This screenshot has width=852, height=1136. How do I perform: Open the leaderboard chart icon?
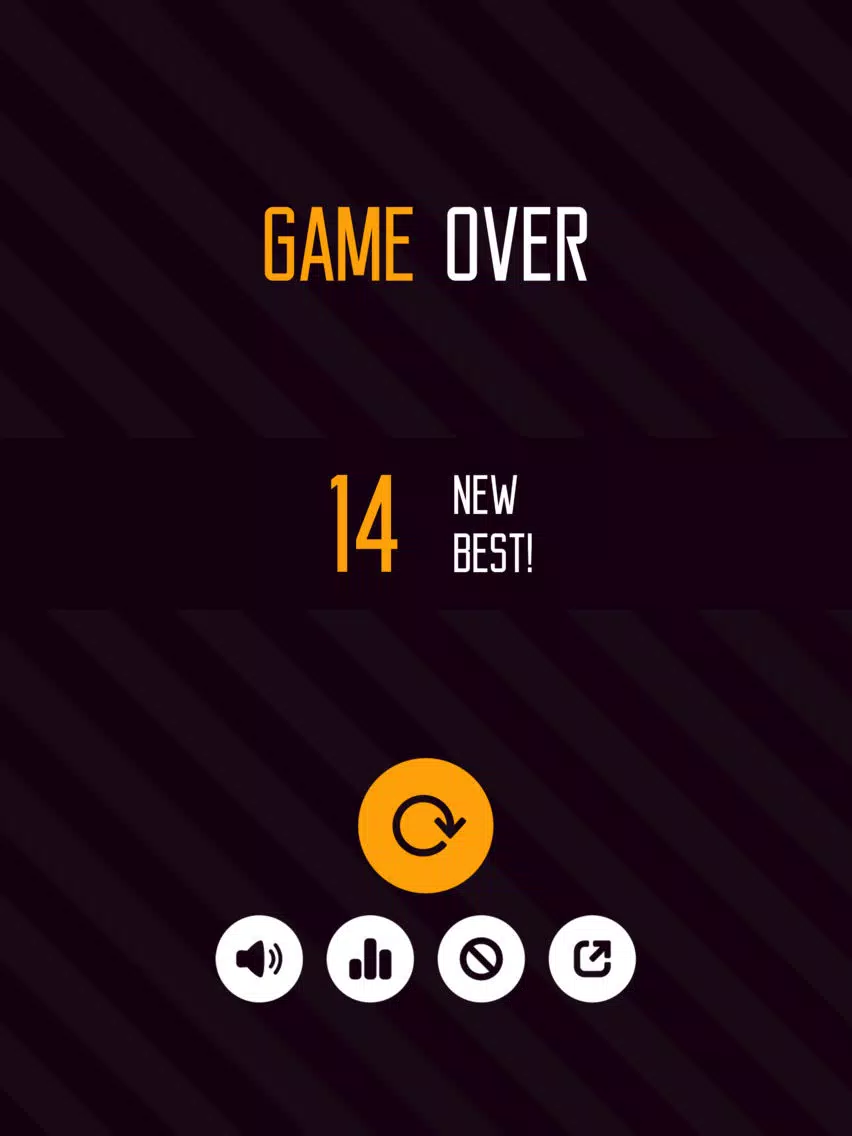[370, 960]
